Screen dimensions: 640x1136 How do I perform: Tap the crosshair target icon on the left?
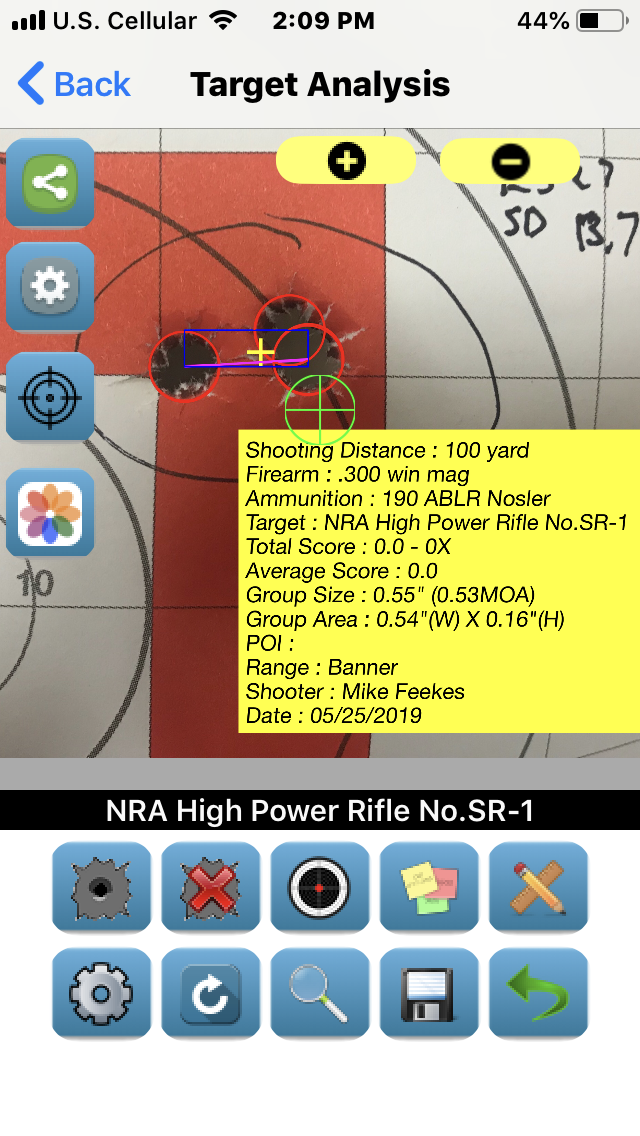(50, 397)
